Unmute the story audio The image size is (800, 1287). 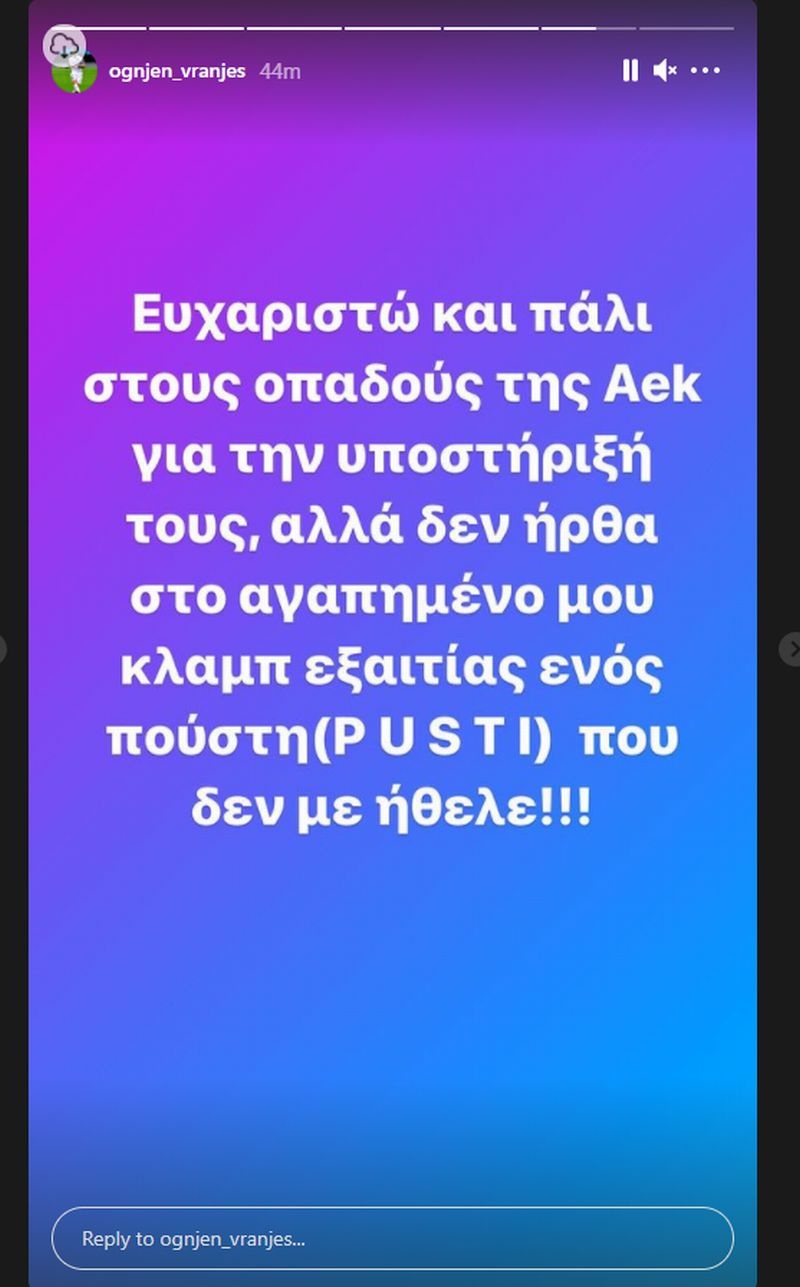click(665, 70)
